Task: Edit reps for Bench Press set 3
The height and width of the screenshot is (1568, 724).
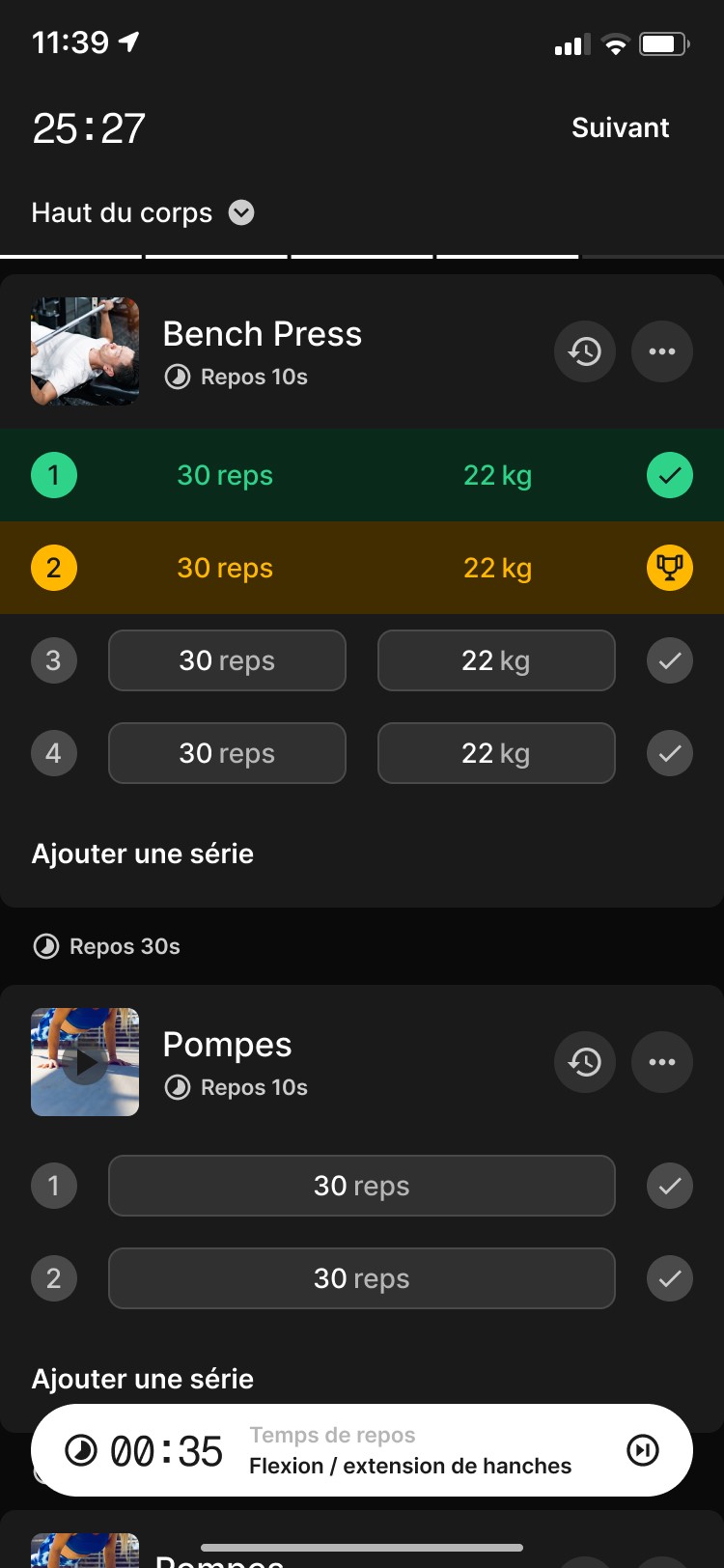Action: [227, 660]
